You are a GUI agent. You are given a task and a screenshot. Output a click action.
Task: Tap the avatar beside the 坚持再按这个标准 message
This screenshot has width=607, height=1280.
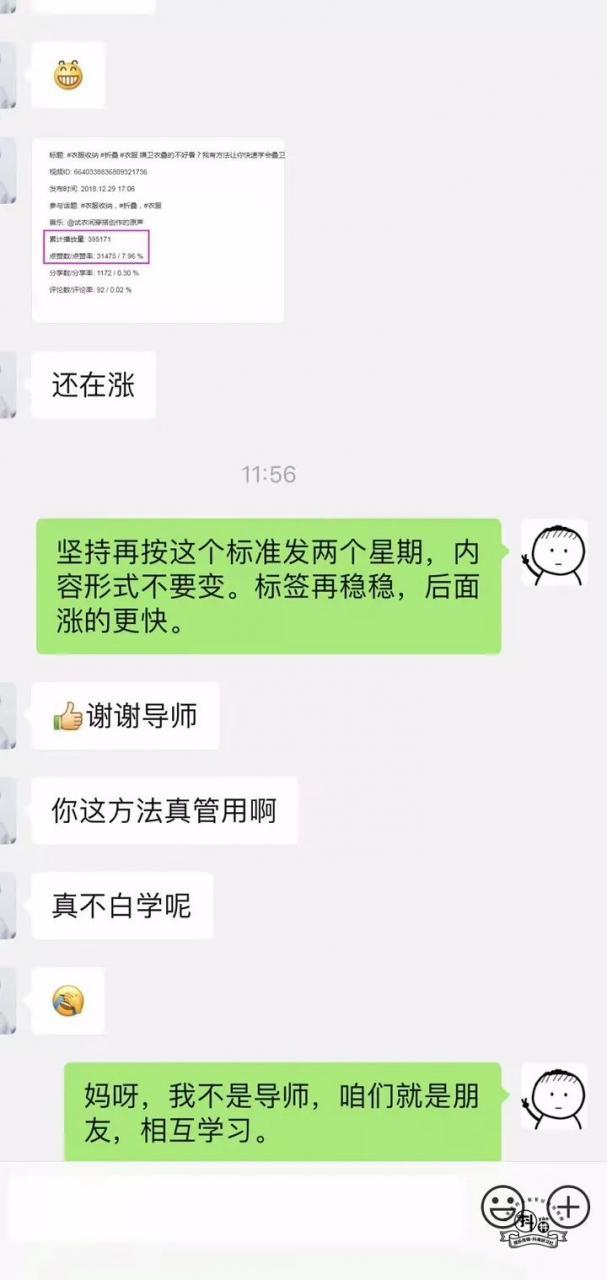point(555,554)
